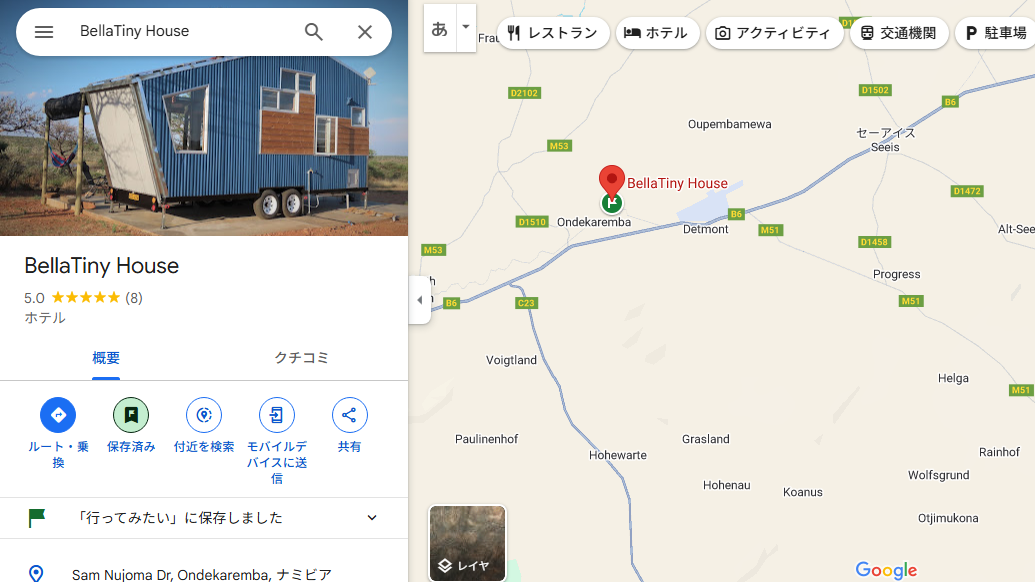The image size is (1035, 582).
Task: Open the input method dropdown arrow
Action: click(465, 28)
